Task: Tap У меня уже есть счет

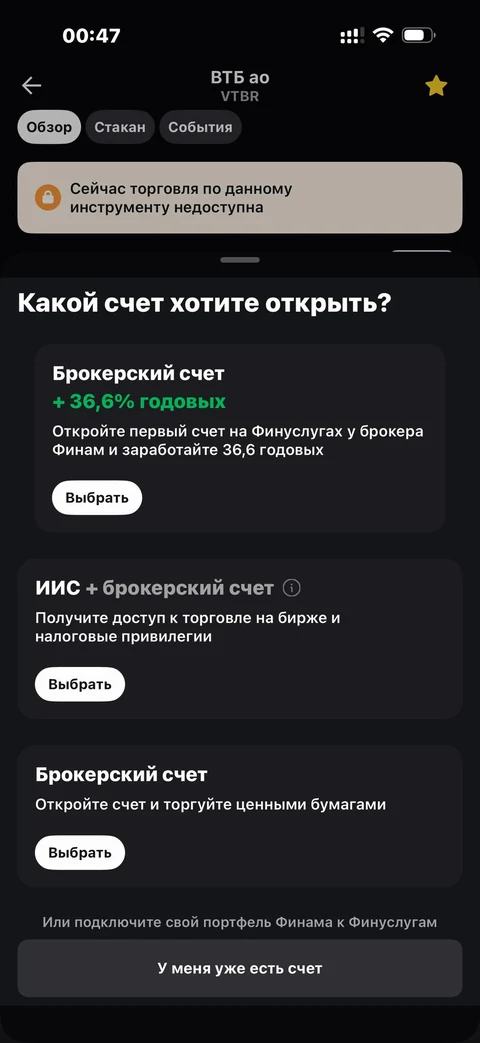Action: coord(239,968)
